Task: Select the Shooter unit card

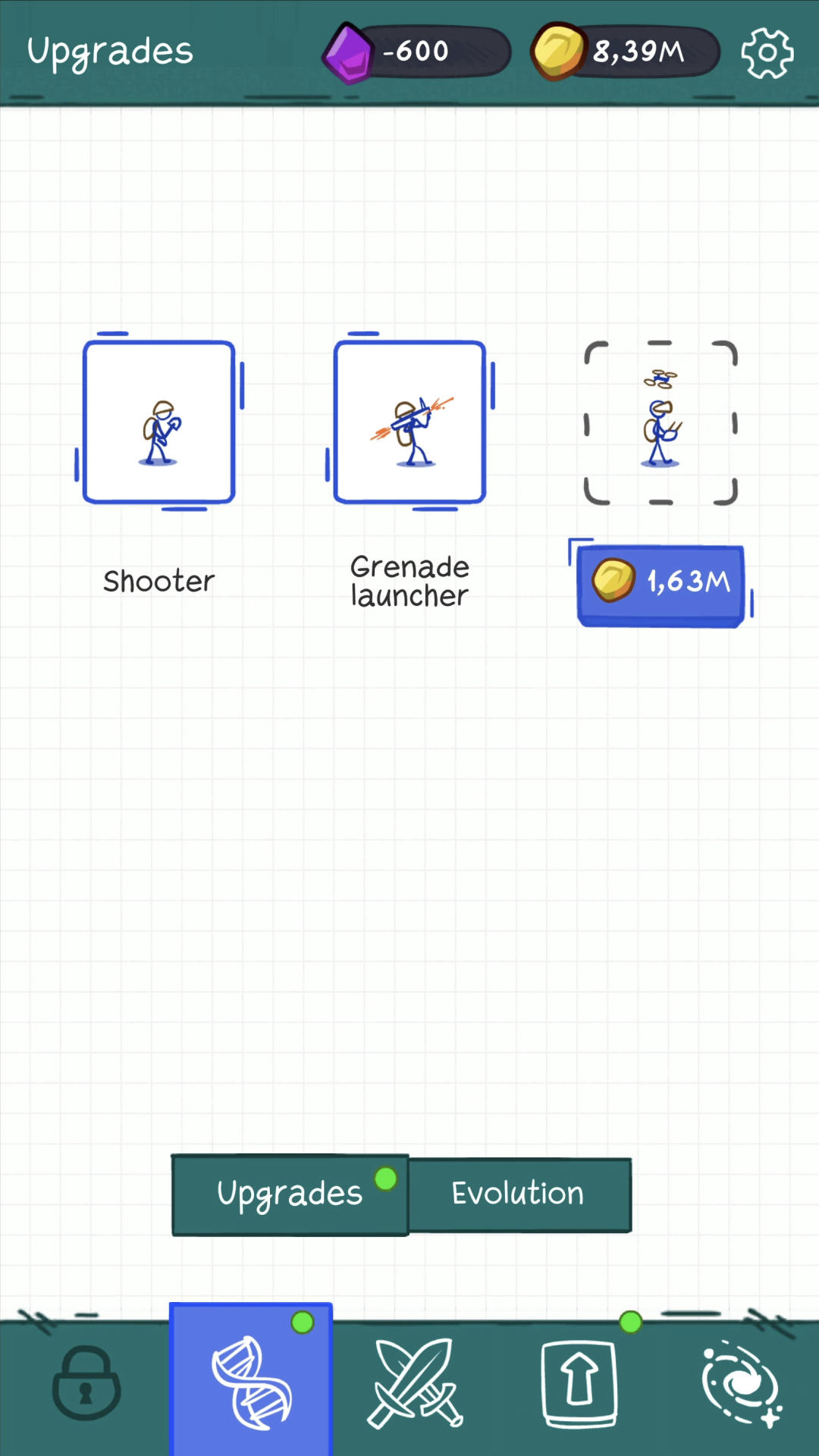Action: [x=159, y=422]
